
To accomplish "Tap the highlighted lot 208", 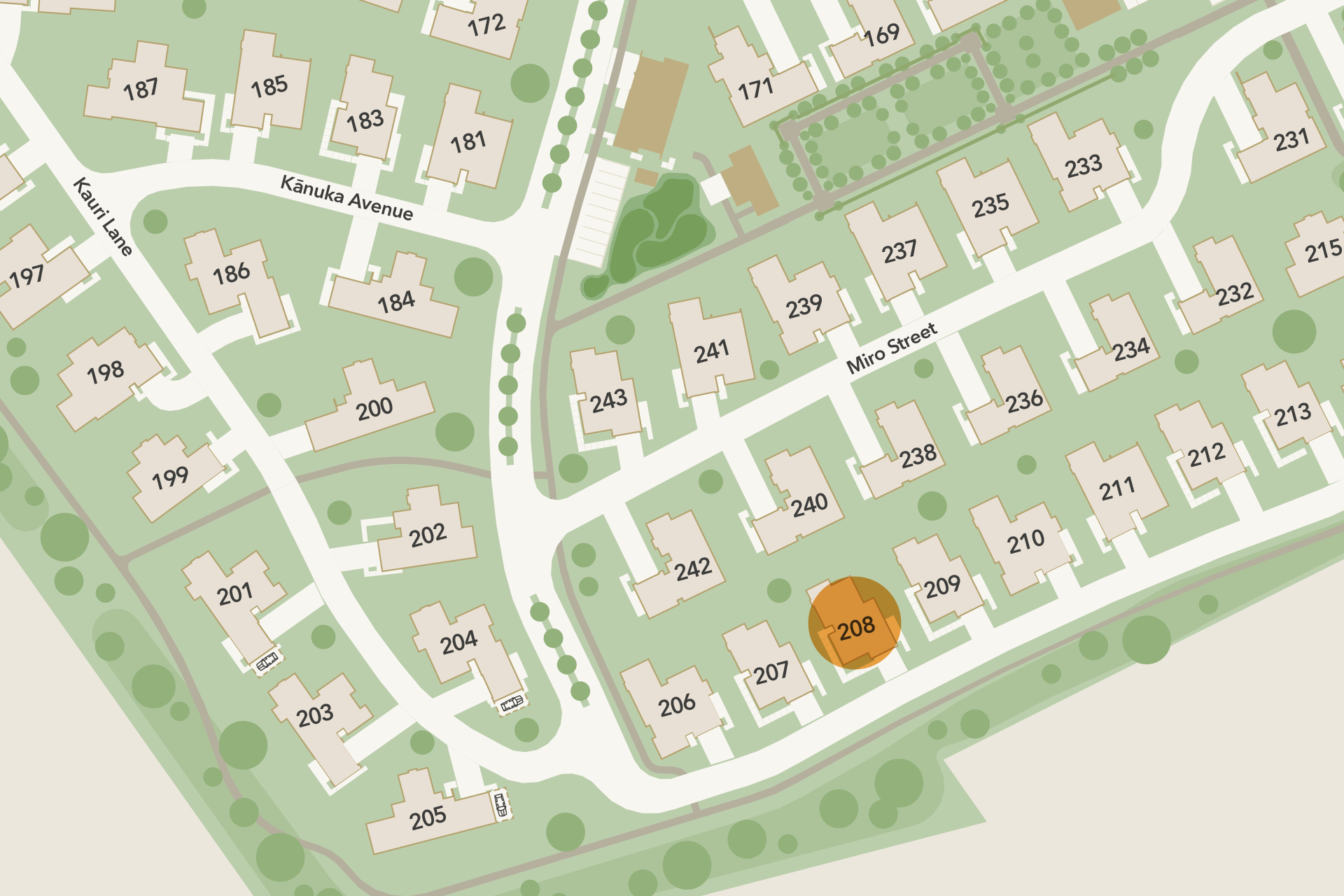I will (855, 623).
